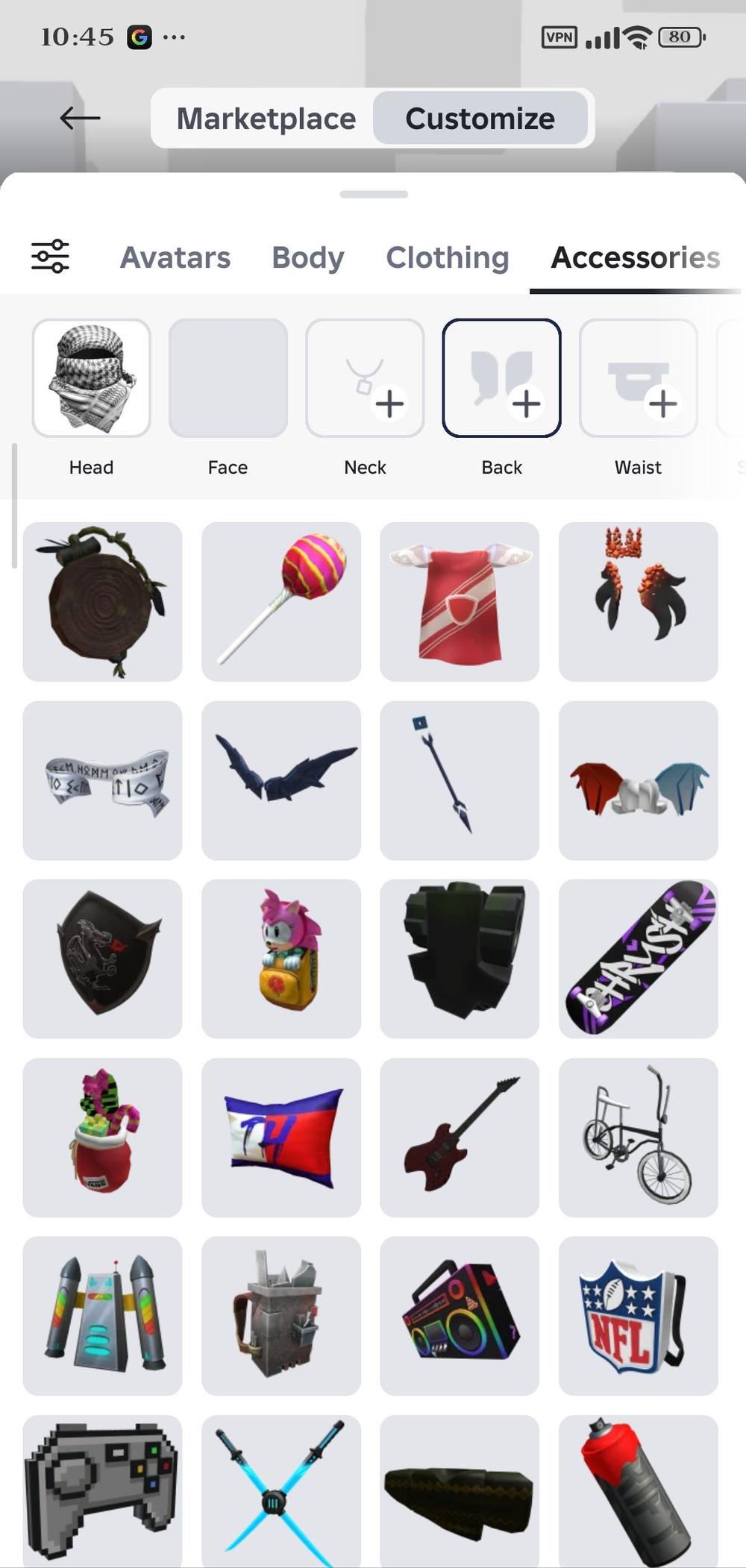Open the Body tab
This screenshot has width=746, height=1568.
(307, 257)
